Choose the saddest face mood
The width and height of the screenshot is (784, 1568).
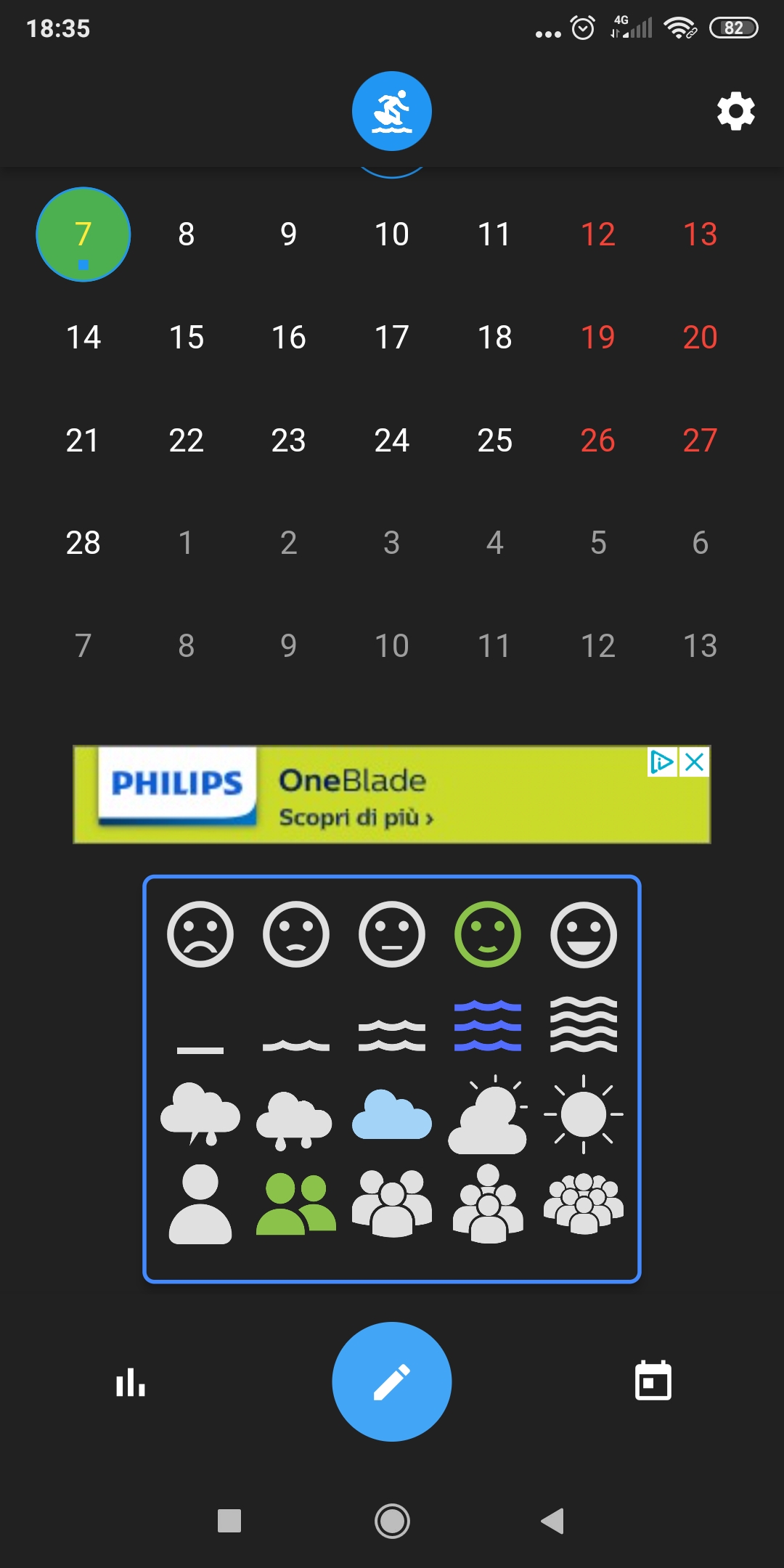click(x=200, y=934)
